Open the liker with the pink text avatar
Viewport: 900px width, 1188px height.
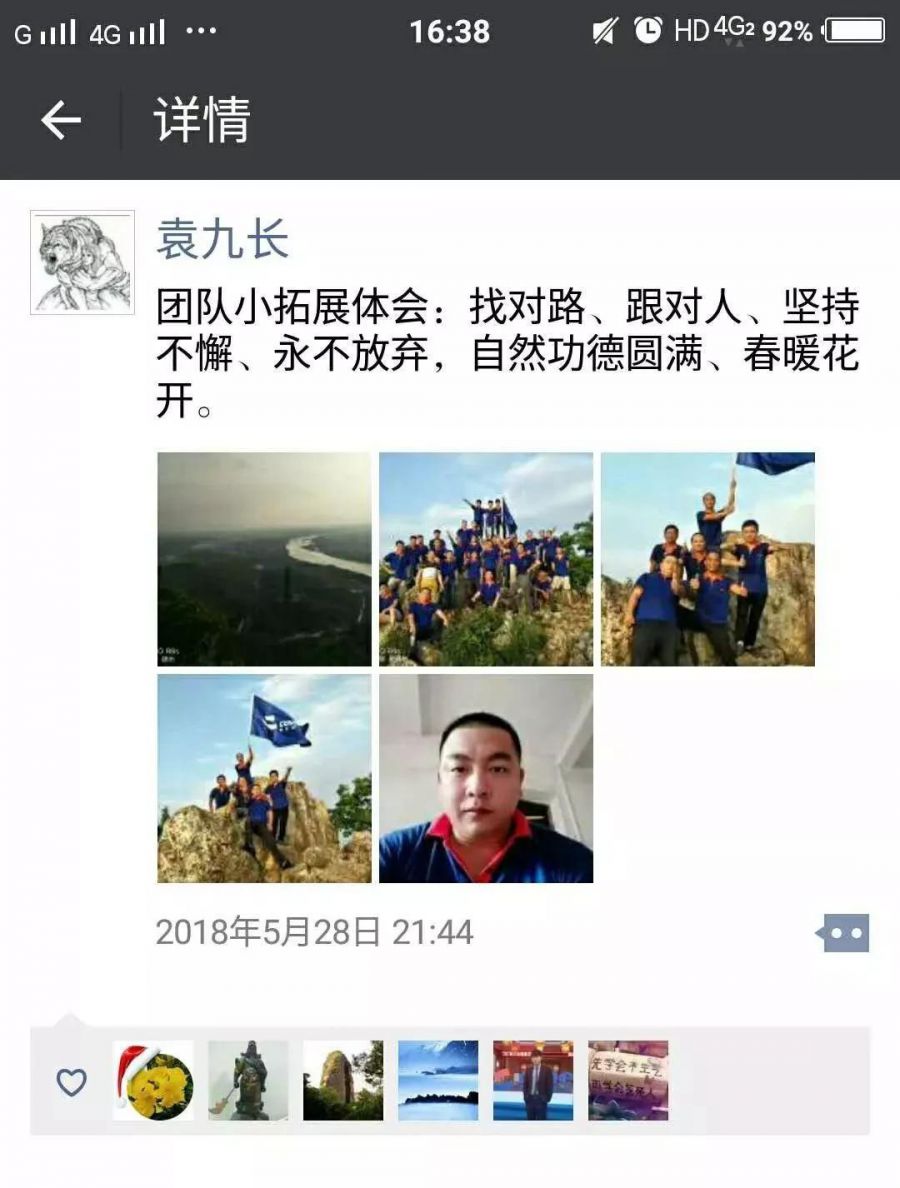pyautogui.click(x=628, y=1081)
